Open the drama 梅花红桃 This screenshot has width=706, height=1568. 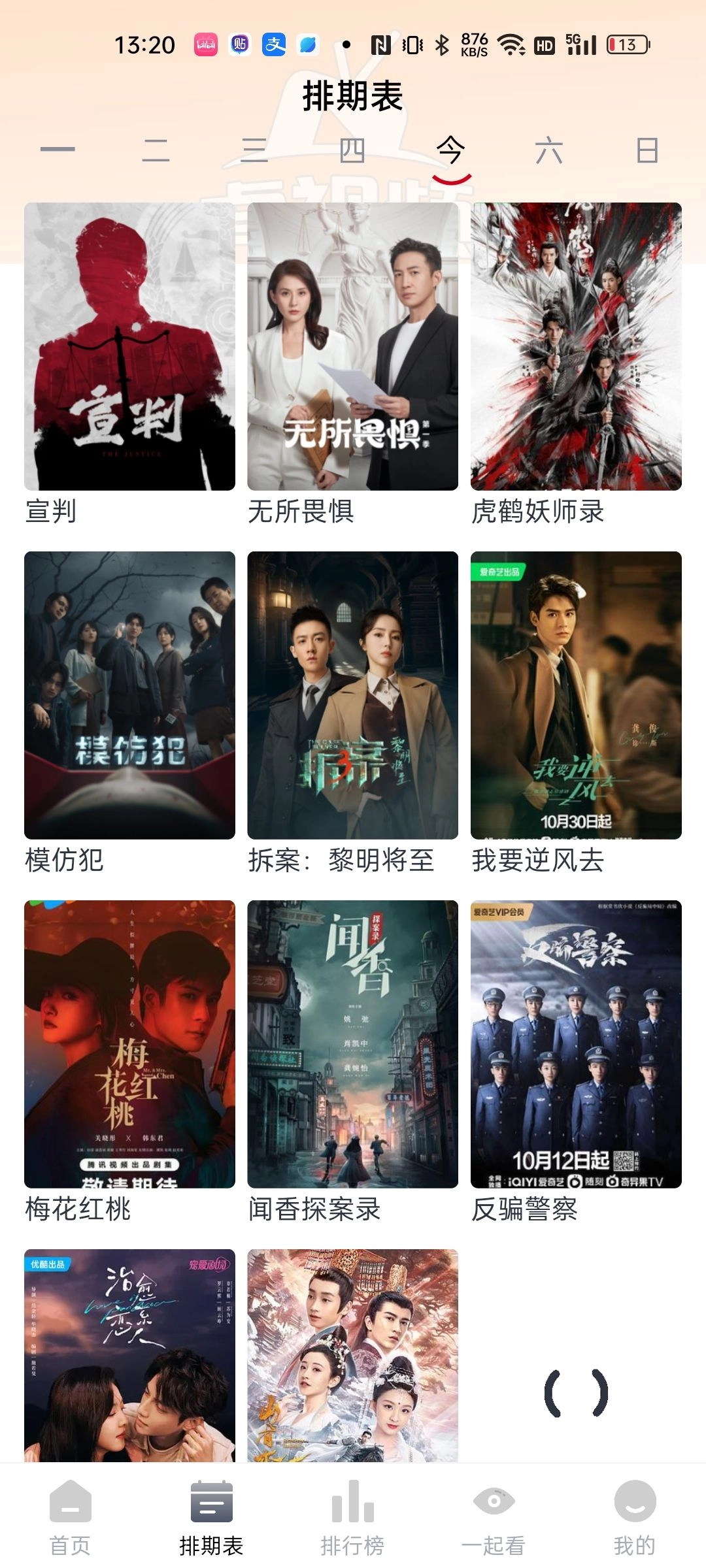click(129, 1044)
